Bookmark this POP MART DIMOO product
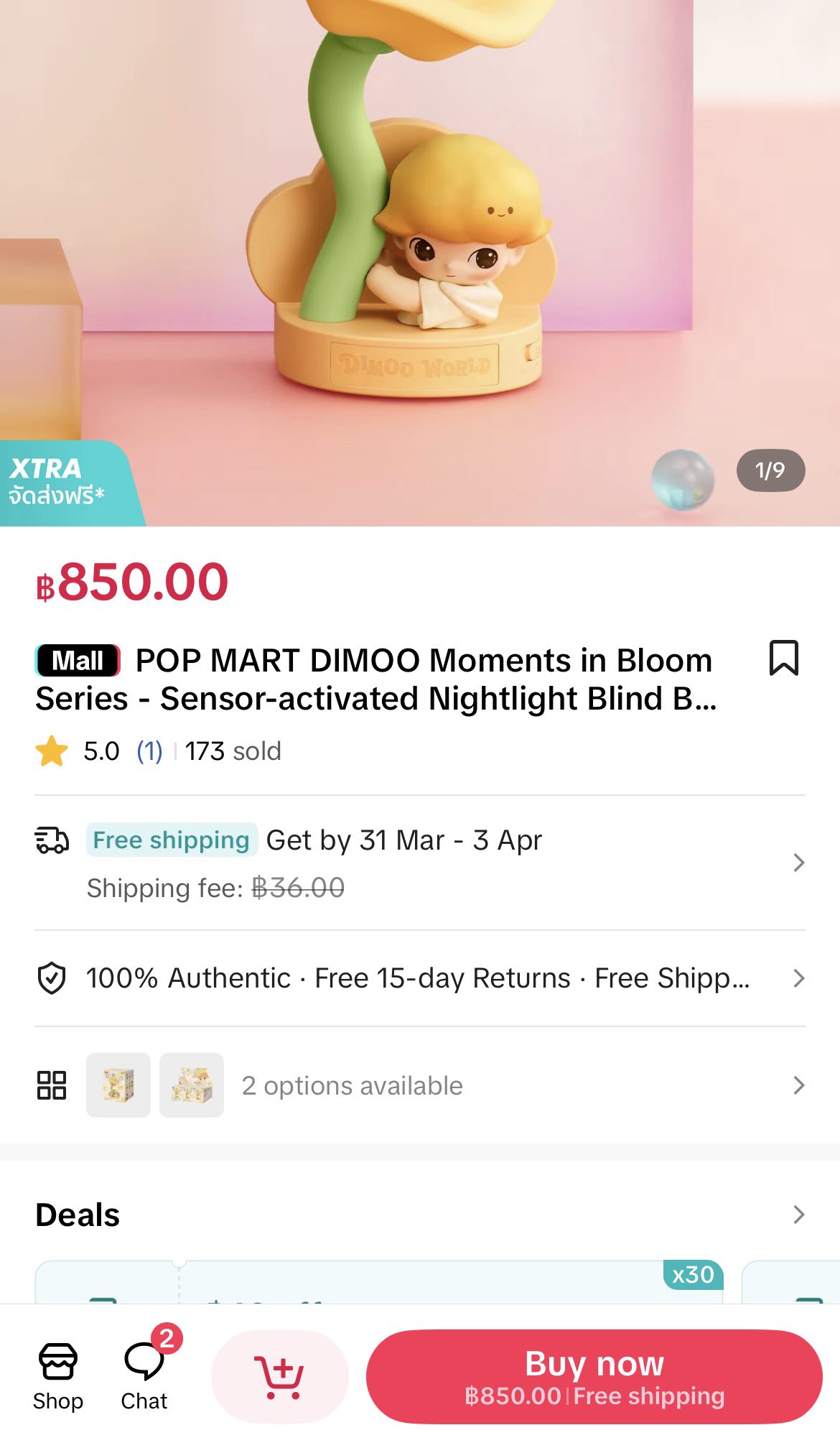 (x=783, y=658)
